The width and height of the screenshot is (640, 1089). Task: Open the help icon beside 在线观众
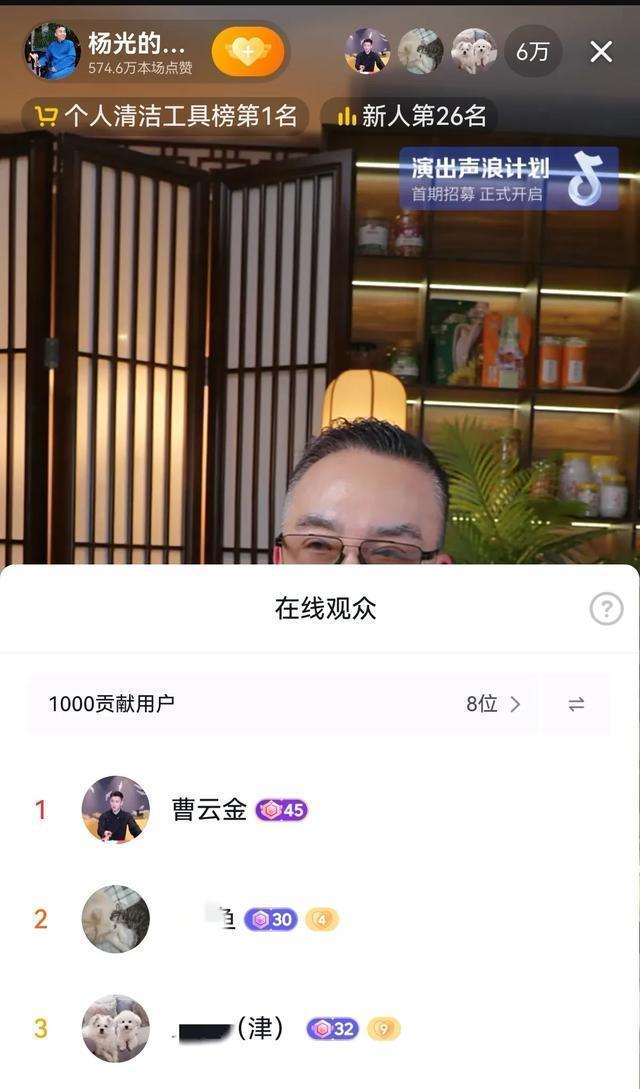coord(606,608)
